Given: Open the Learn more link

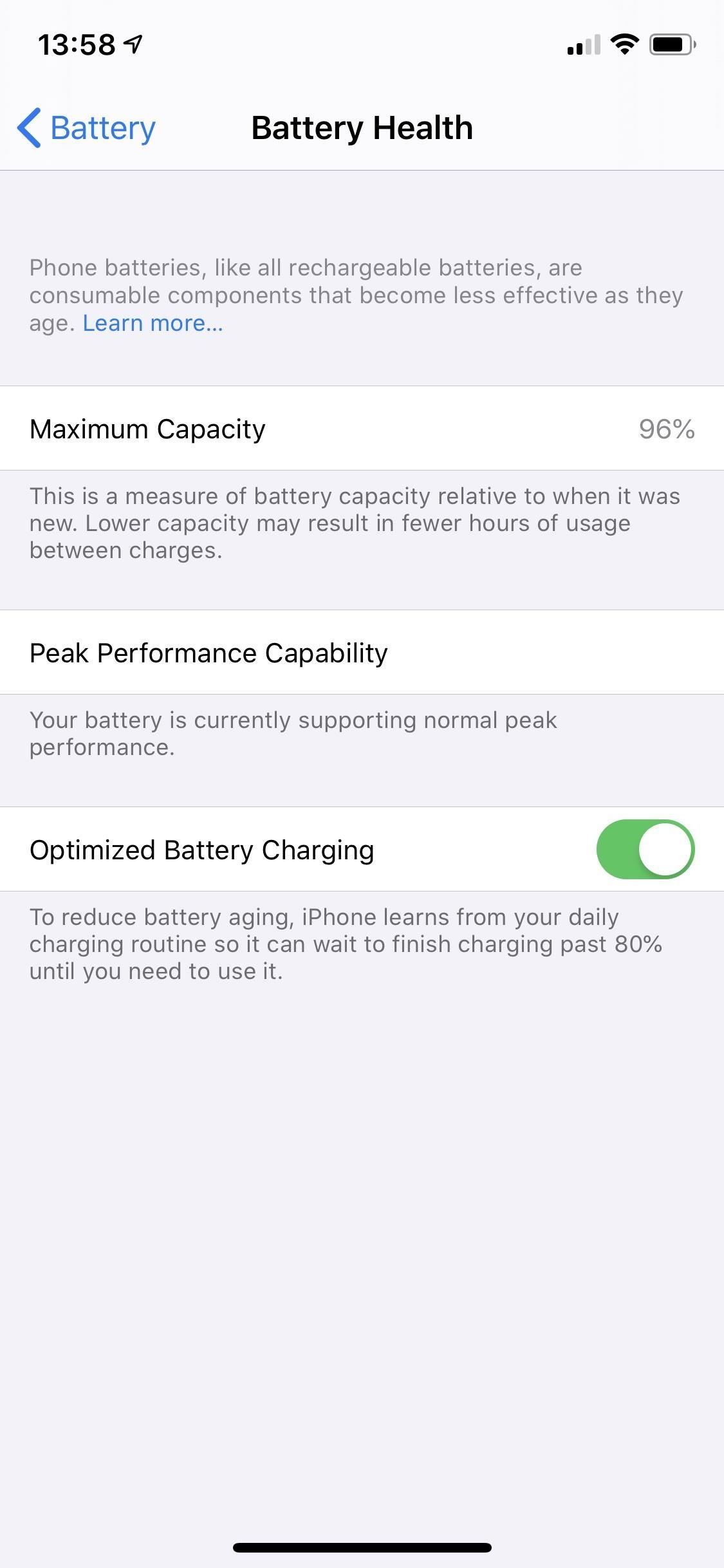Looking at the screenshot, I should click(153, 322).
